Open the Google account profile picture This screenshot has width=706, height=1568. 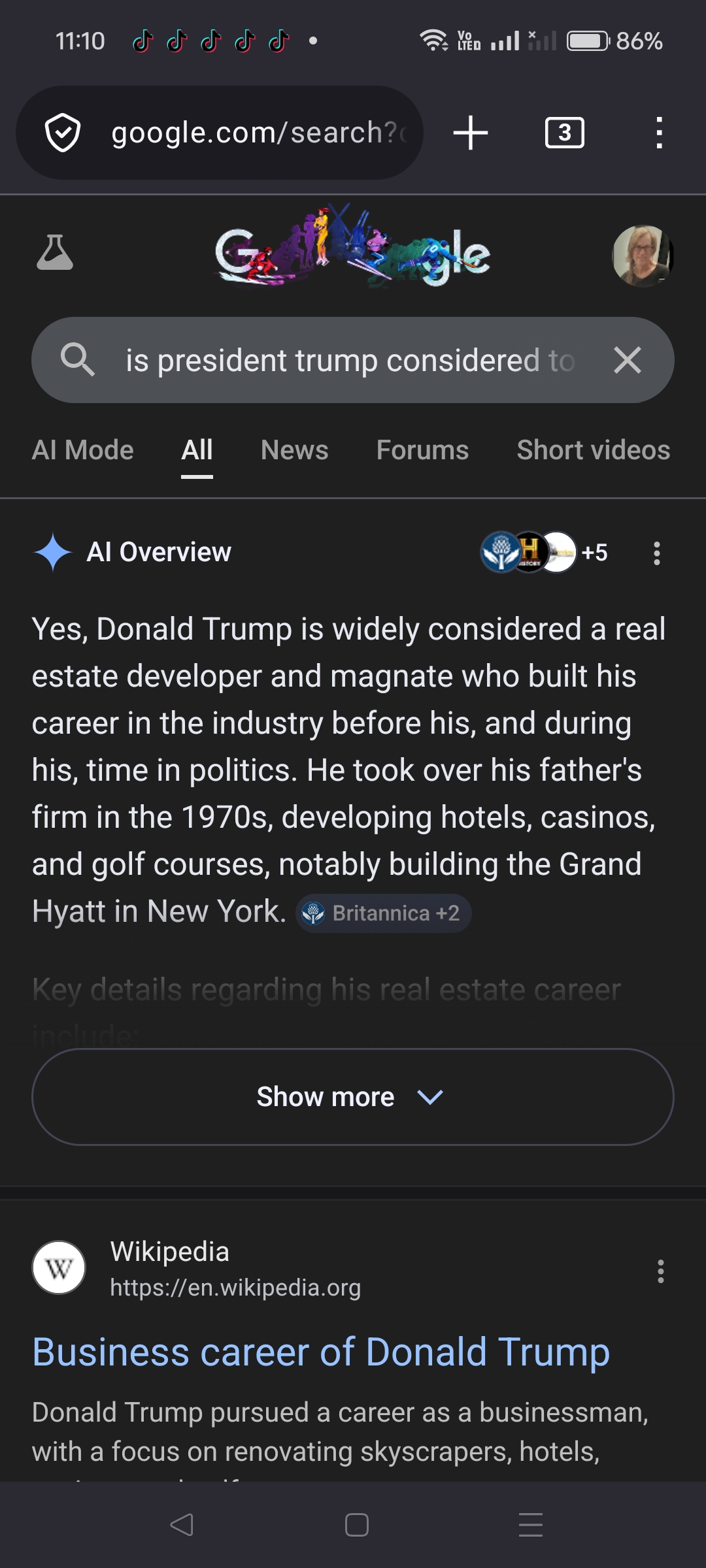pyautogui.click(x=642, y=255)
